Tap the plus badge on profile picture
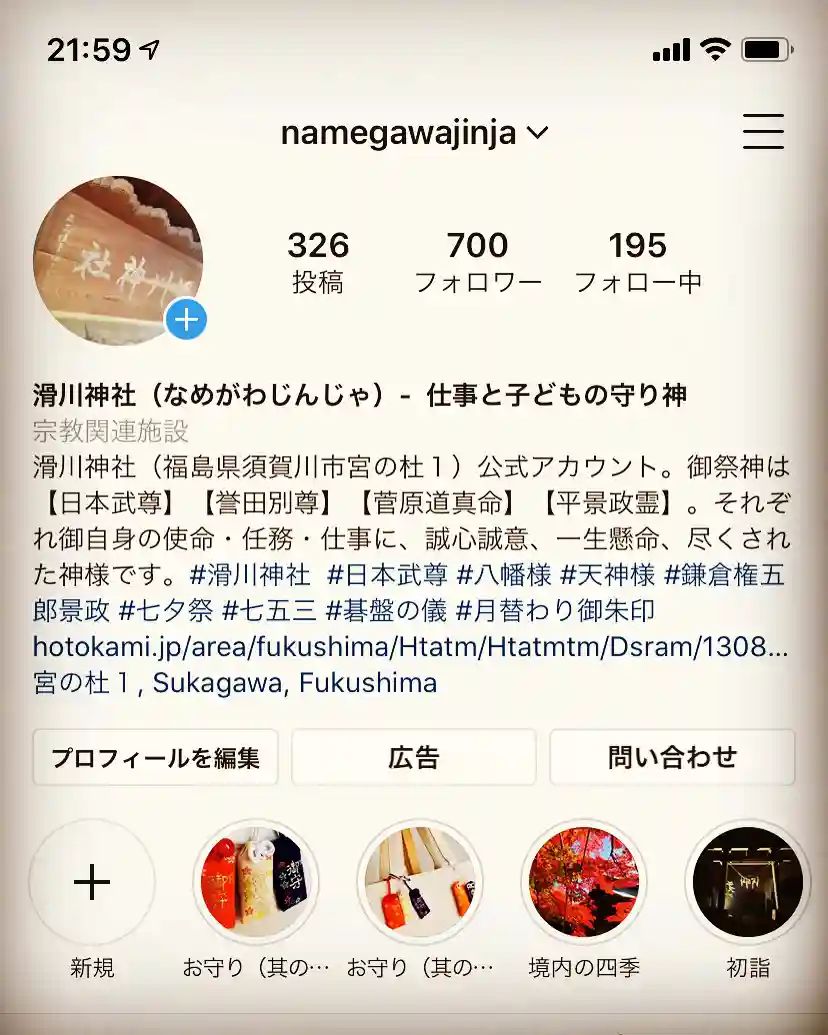The width and height of the screenshot is (828, 1035). click(x=187, y=320)
